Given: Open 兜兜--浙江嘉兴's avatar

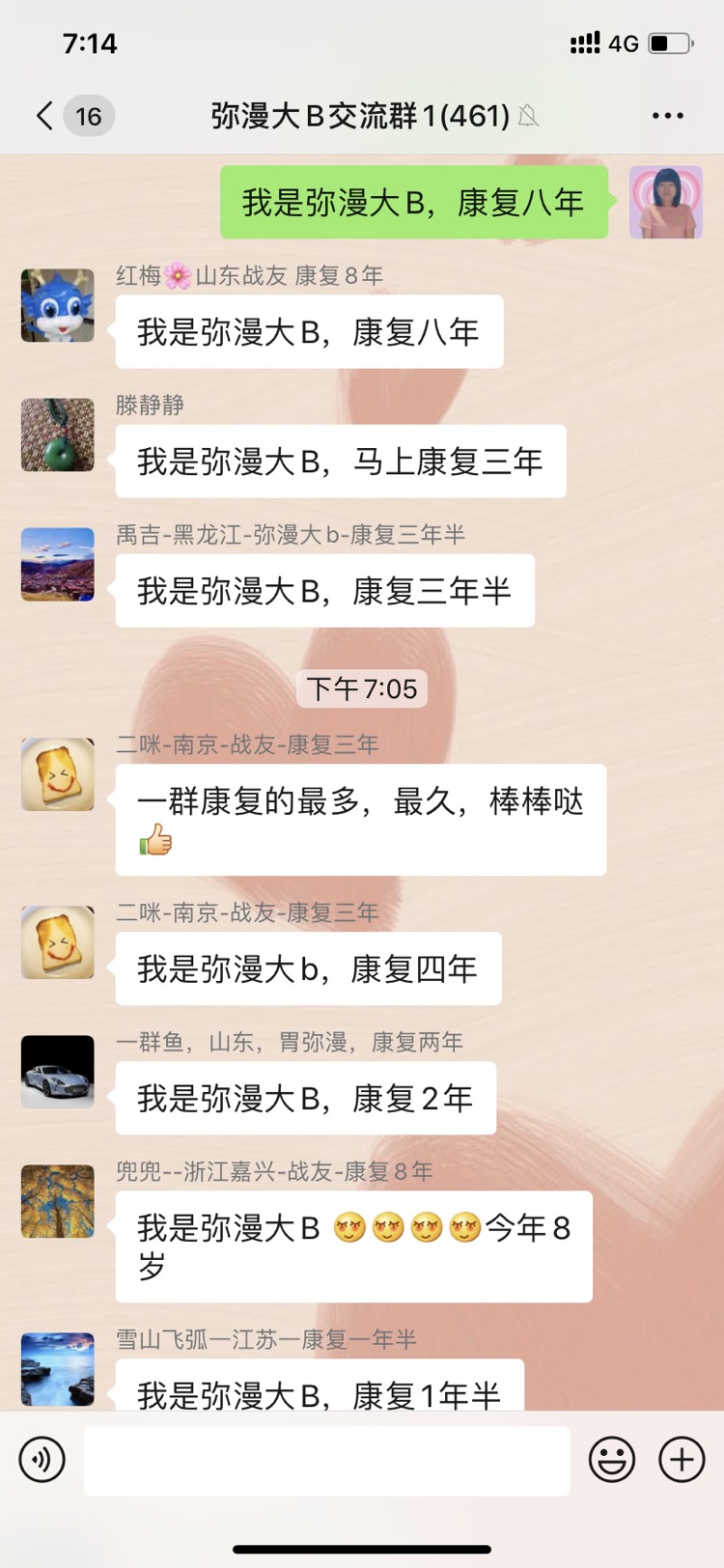Looking at the screenshot, I should point(58,1201).
